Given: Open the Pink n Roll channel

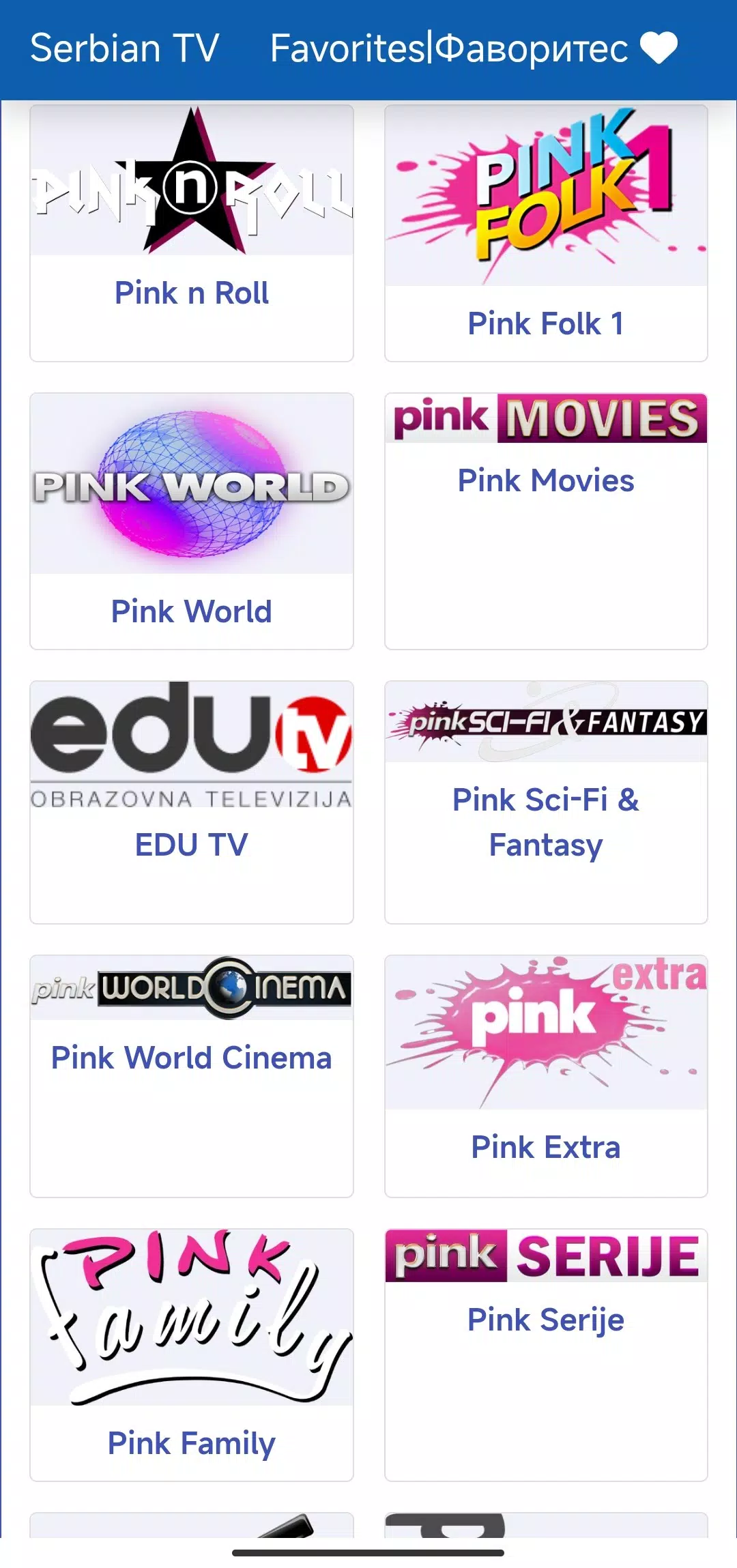Looking at the screenshot, I should [x=192, y=233].
